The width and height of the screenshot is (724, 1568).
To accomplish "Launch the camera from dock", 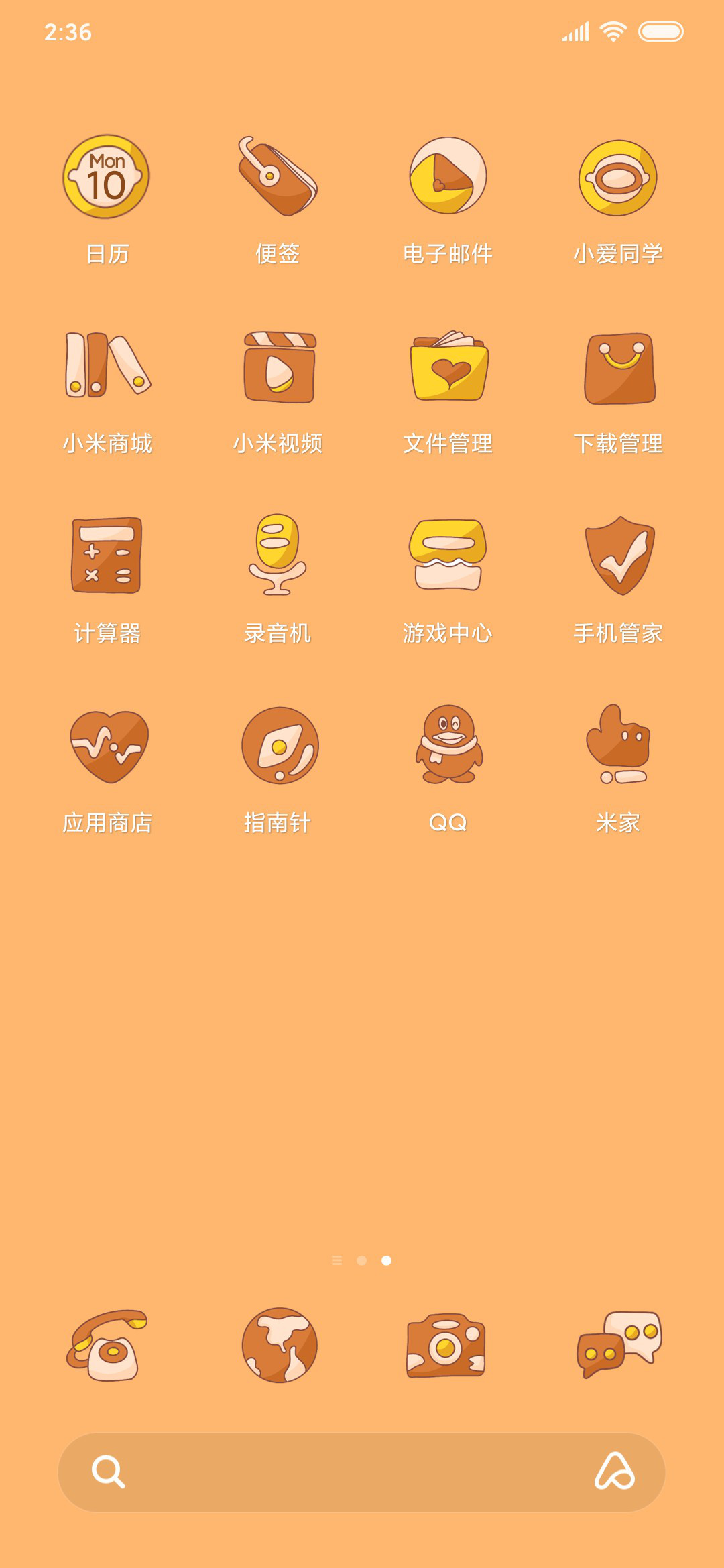I will (x=446, y=1346).
